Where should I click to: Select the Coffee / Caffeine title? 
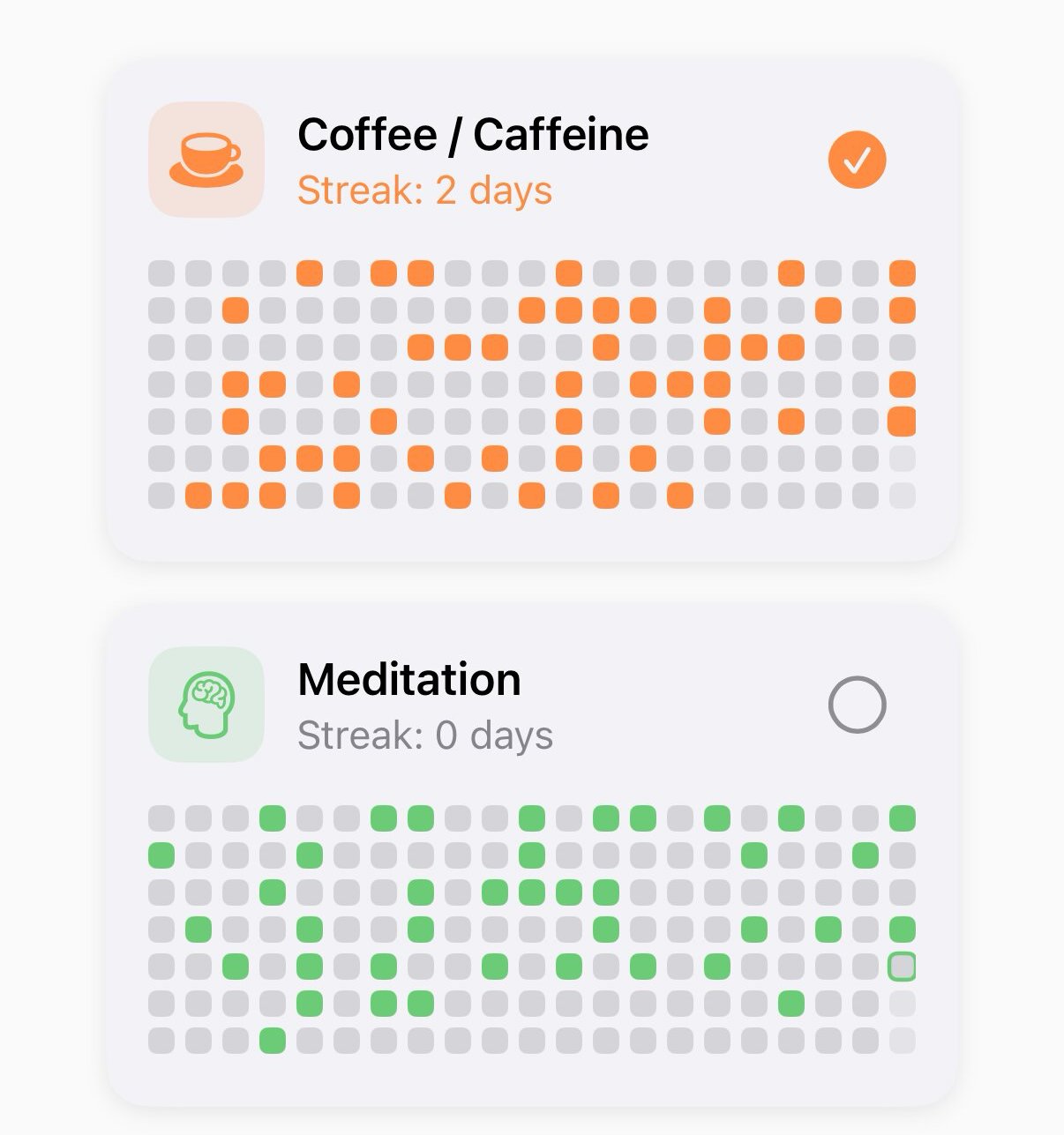point(473,135)
